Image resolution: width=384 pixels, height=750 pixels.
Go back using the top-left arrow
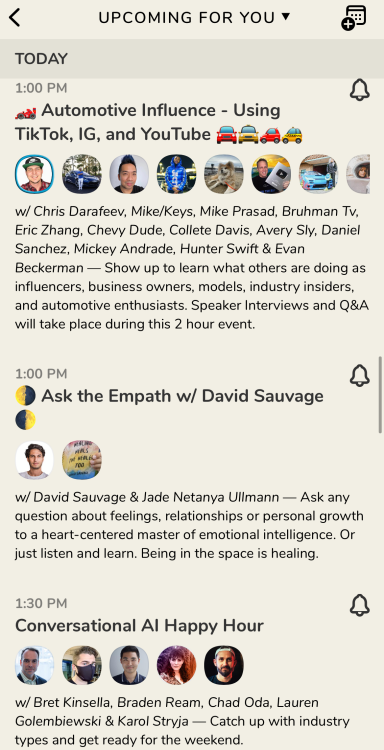point(15,18)
